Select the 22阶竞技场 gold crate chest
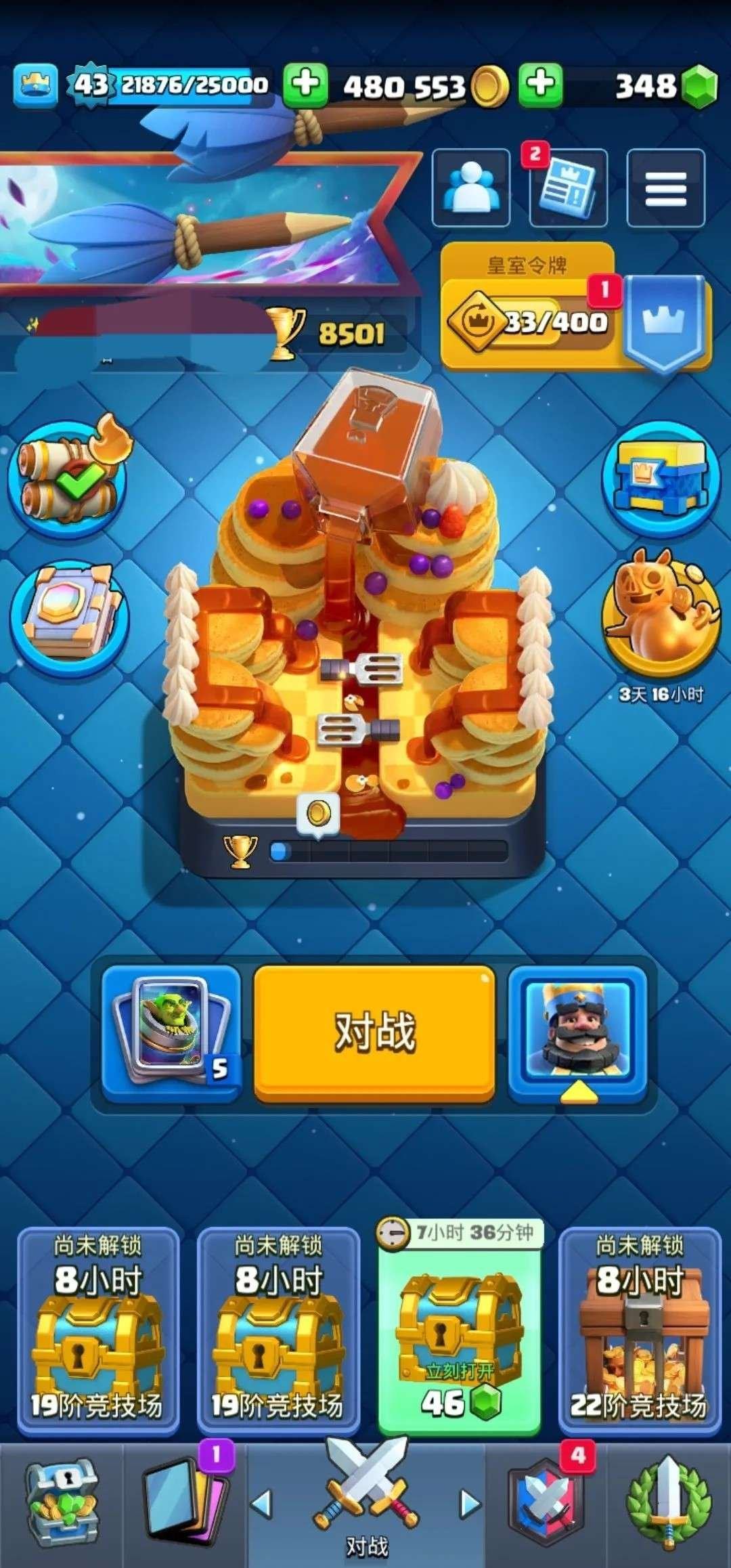The image size is (731, 1568). click(x=639, y=1330)
